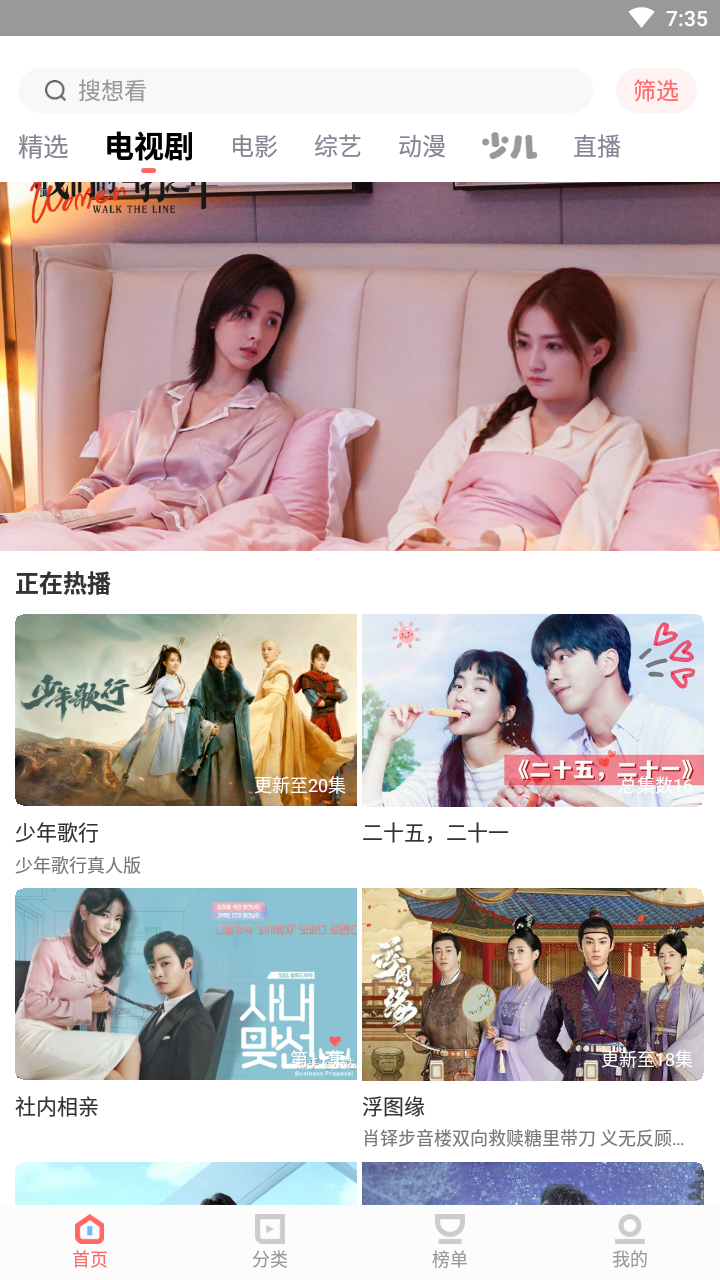This screenshot has height=1280, width=720.
Task: Switch to the 综艺 variety shows tab
Action: [336, 146]
